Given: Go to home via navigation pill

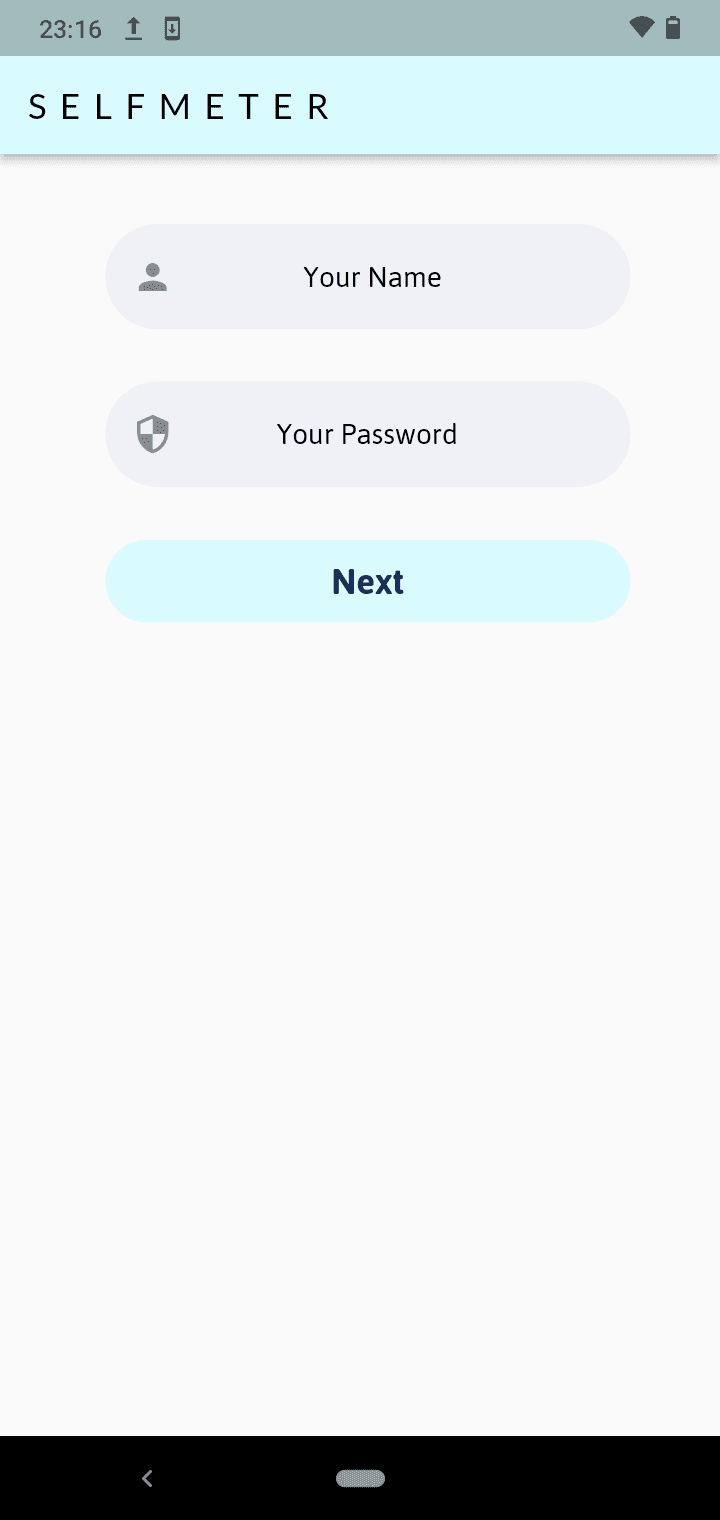Looking at the screenshot, I should [x=360, y=1478].
